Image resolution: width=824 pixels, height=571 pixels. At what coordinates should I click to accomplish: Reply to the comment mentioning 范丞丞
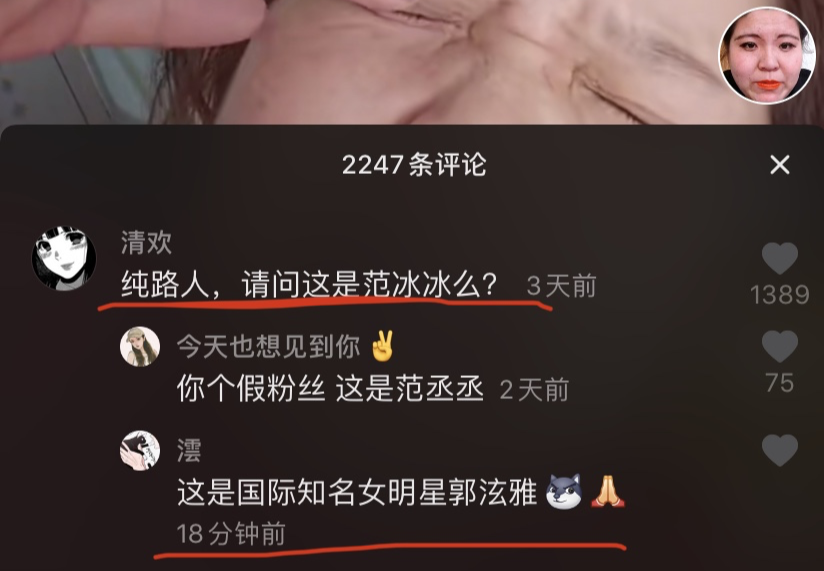[330, 388]
